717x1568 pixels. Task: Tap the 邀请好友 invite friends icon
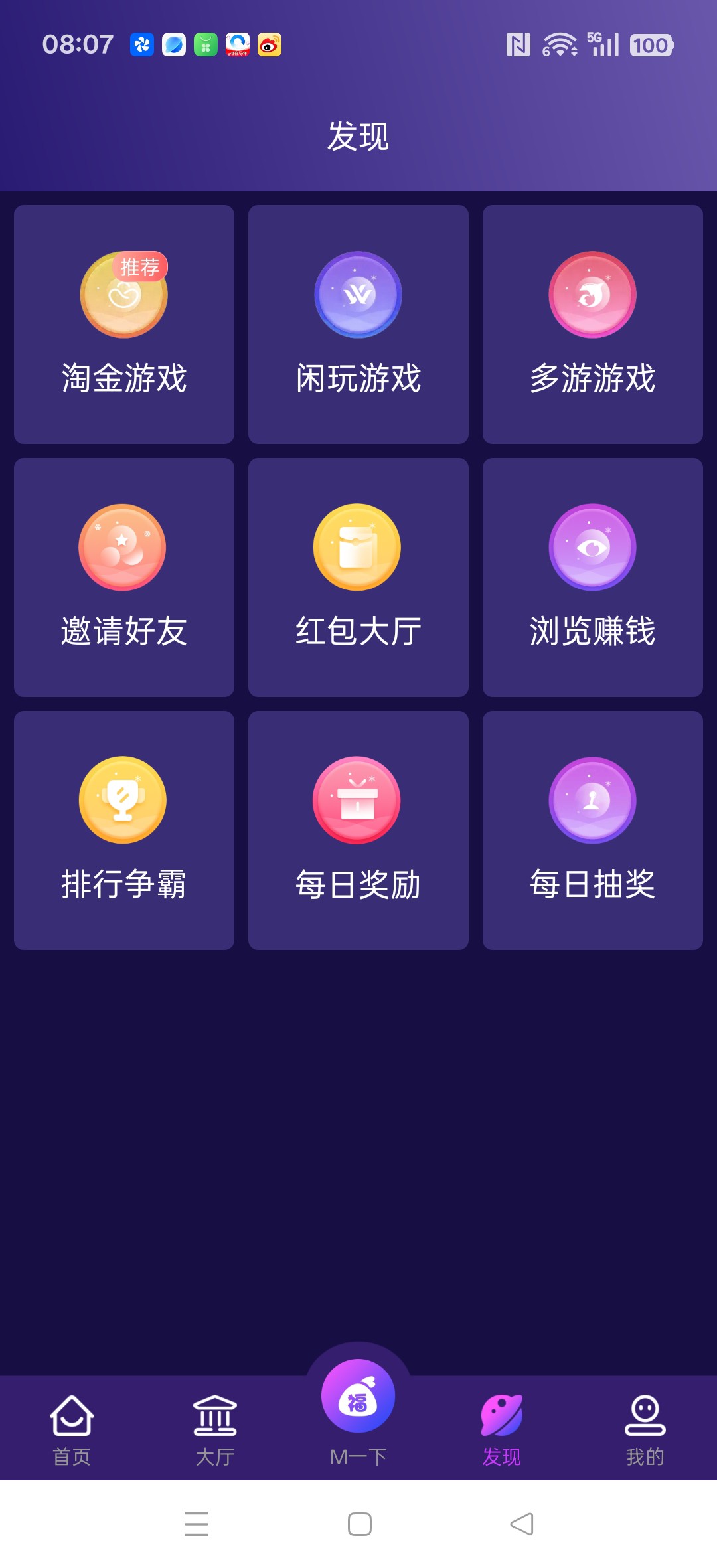tap(123, 548)
